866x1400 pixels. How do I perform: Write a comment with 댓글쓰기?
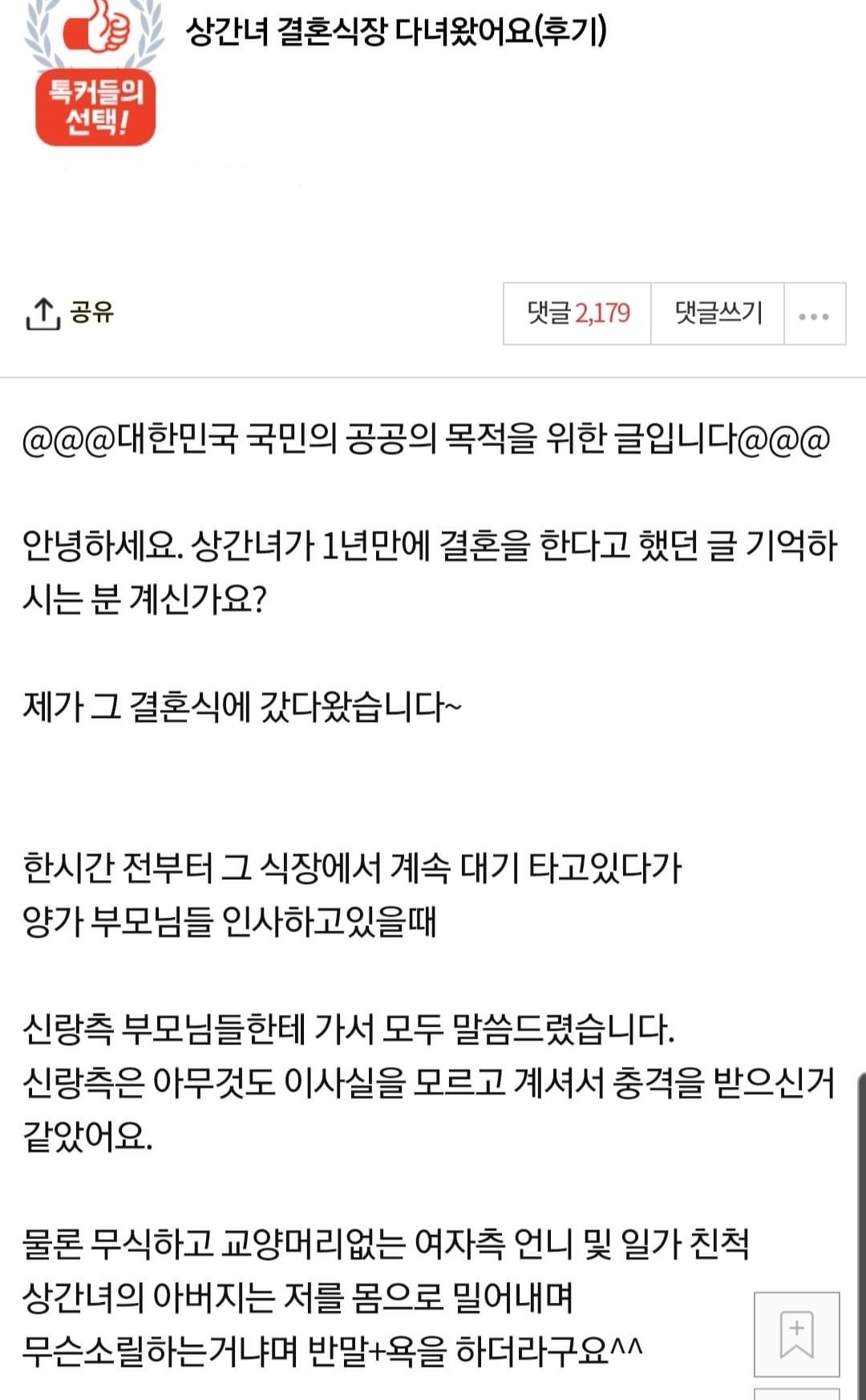tap(718, 314)
